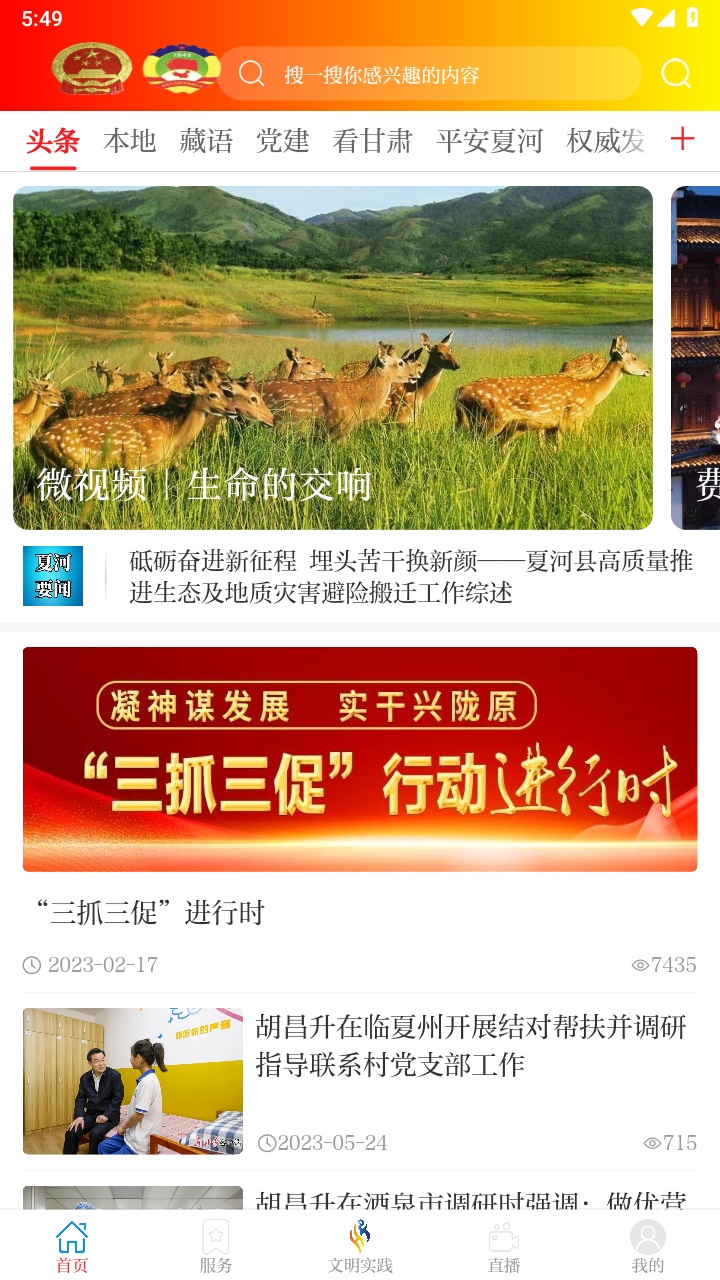720x1280 pixels.
Task: Tap the search box at the top
Action: [x=430, y=74]
